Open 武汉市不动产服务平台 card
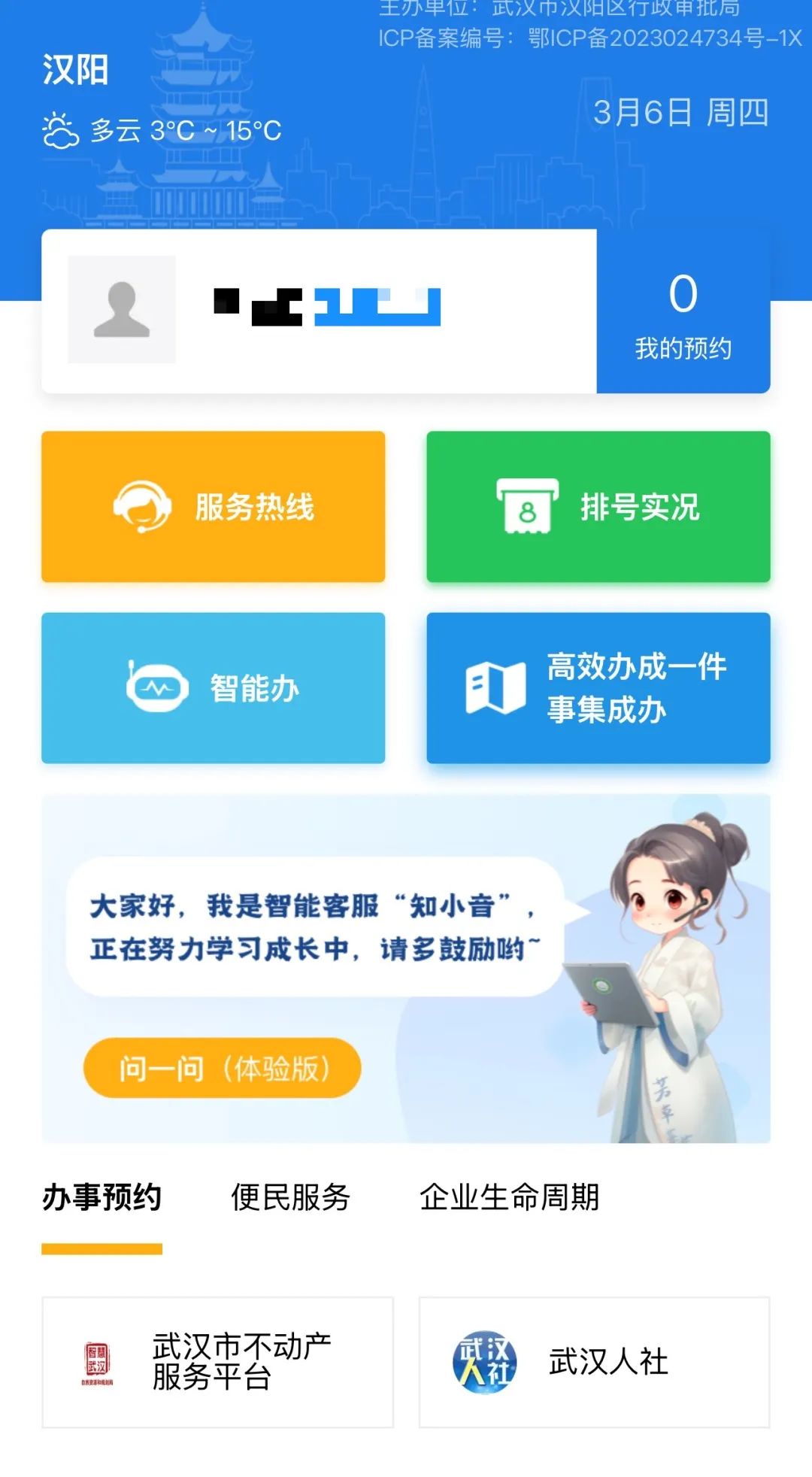Viewport: 812px width, 1477px height. click(218, 1362)
